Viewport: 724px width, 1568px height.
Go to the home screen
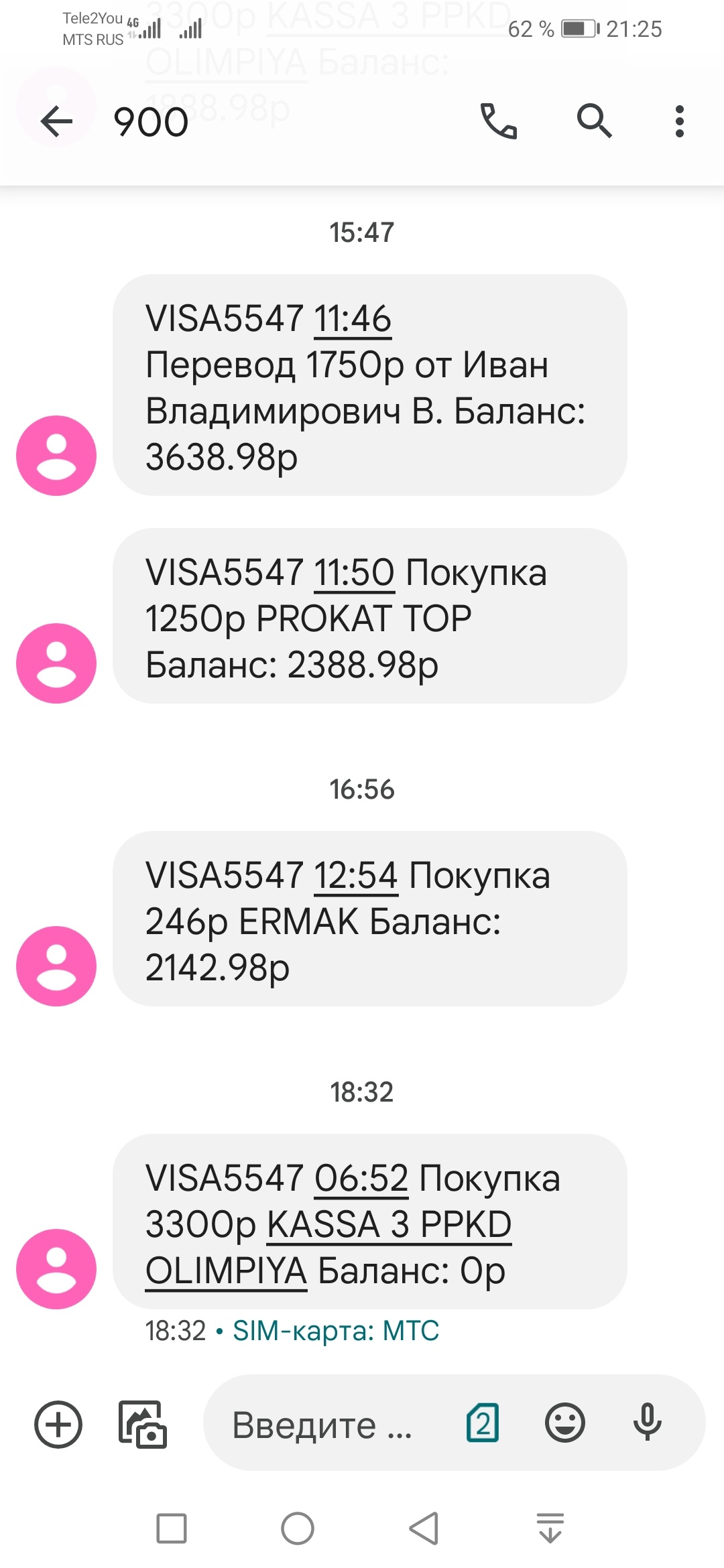coord(298,1528)
